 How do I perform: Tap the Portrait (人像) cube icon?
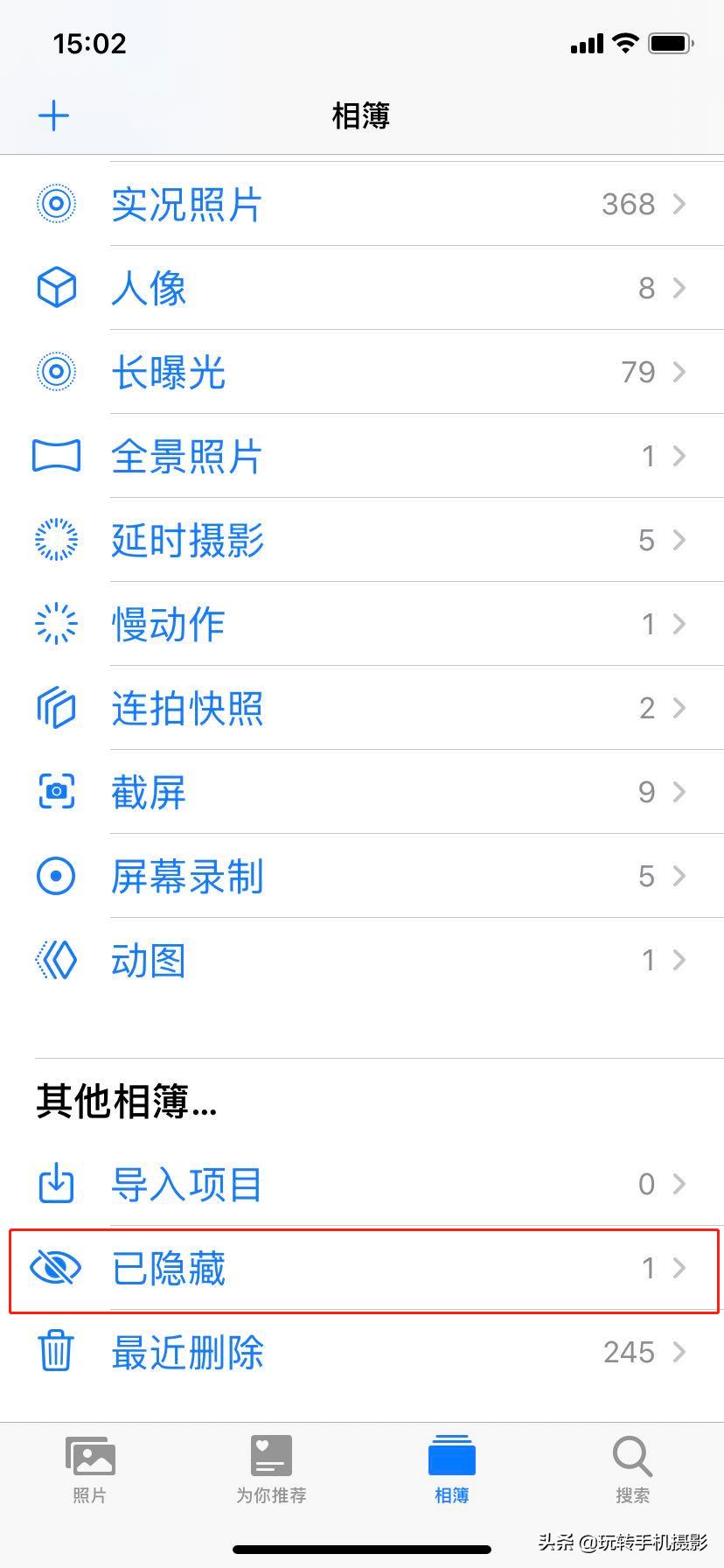(55, 287)
